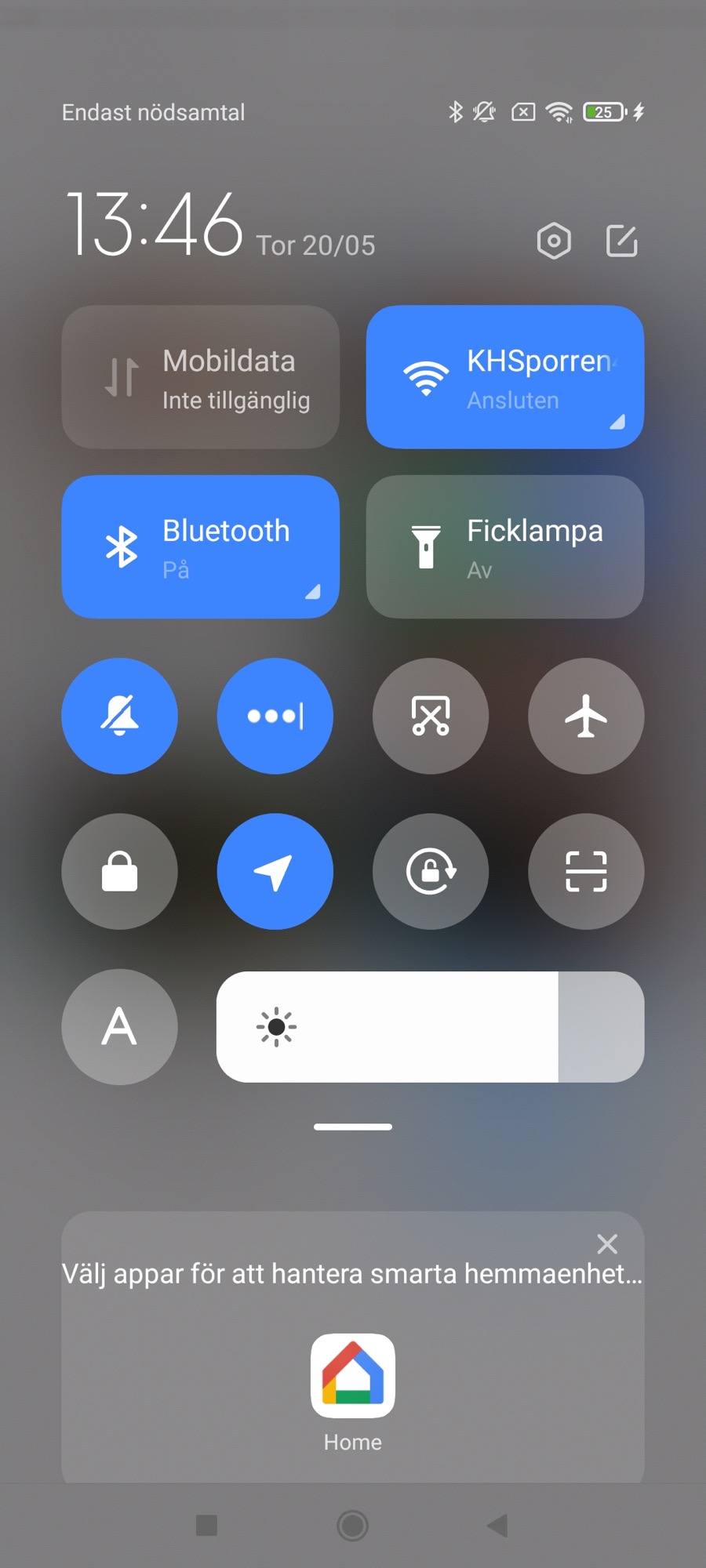Toggle rotation lock tile
The height and width of the screenshot is (1568, 706).
click(431, 871)
